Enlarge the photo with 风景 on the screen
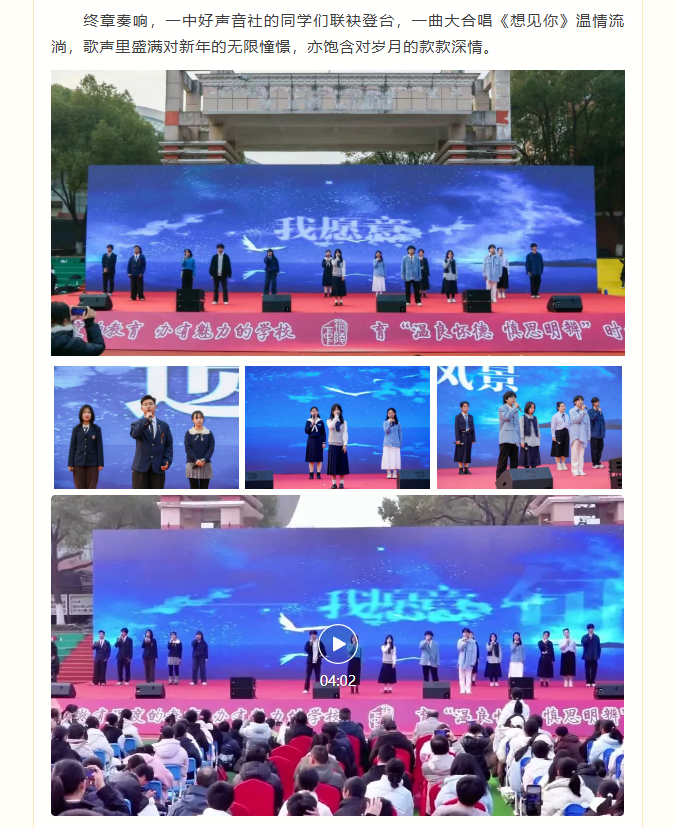 [529, 427]
